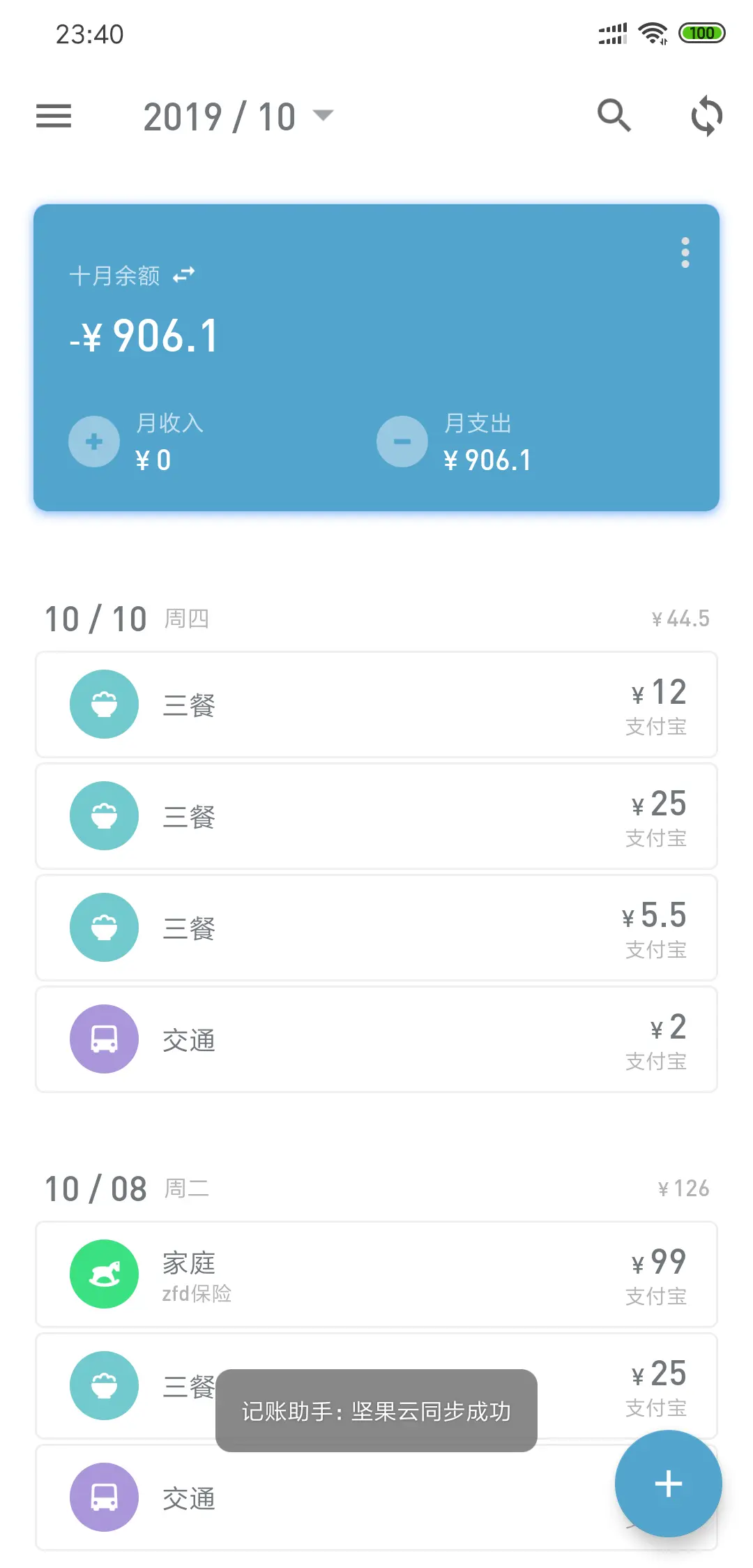This screenshot has height=1568, width=753.
Task: Tap the 交通 transport icon on the ¥2 entry
Action: click(104, 1039)
